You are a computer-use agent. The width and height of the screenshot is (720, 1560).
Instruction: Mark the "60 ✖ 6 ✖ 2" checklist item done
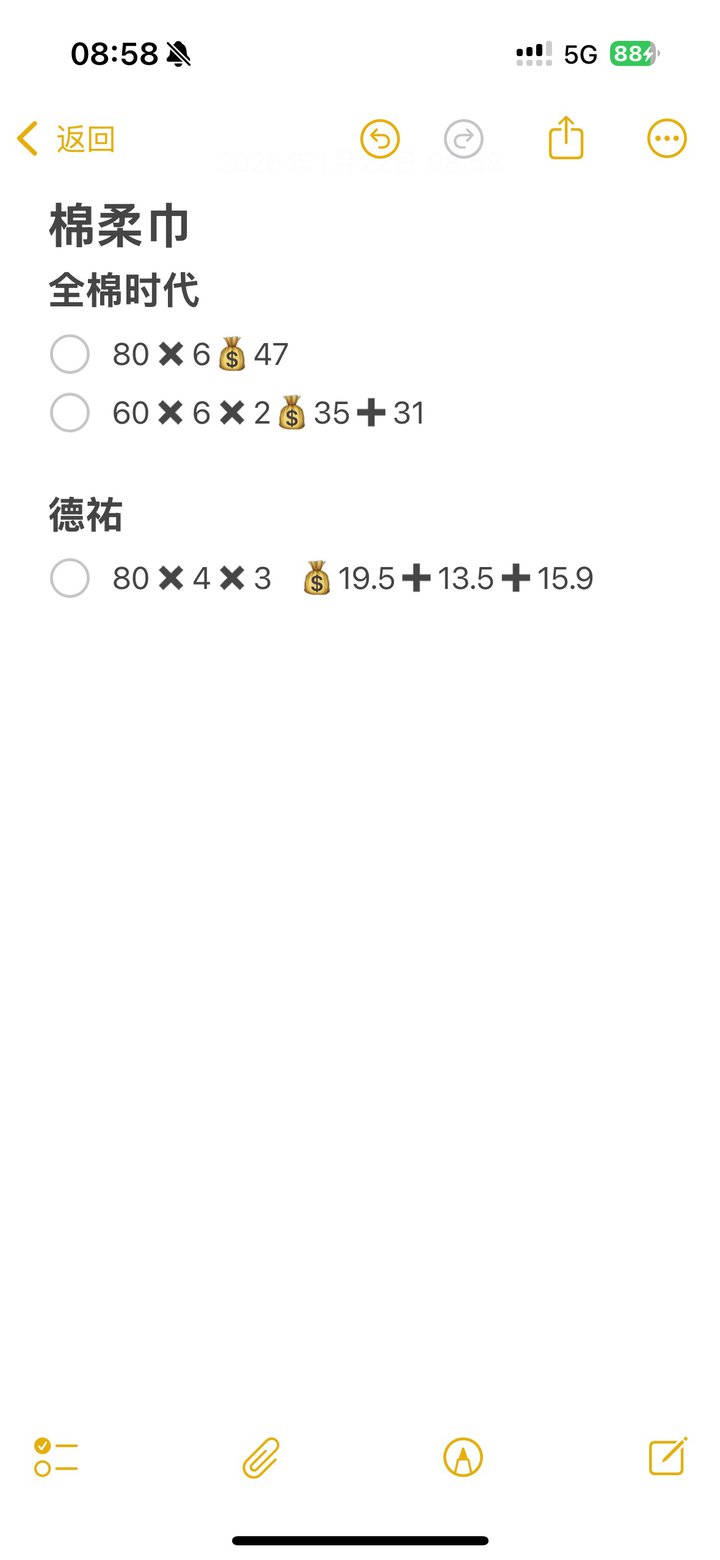point(69,413)
